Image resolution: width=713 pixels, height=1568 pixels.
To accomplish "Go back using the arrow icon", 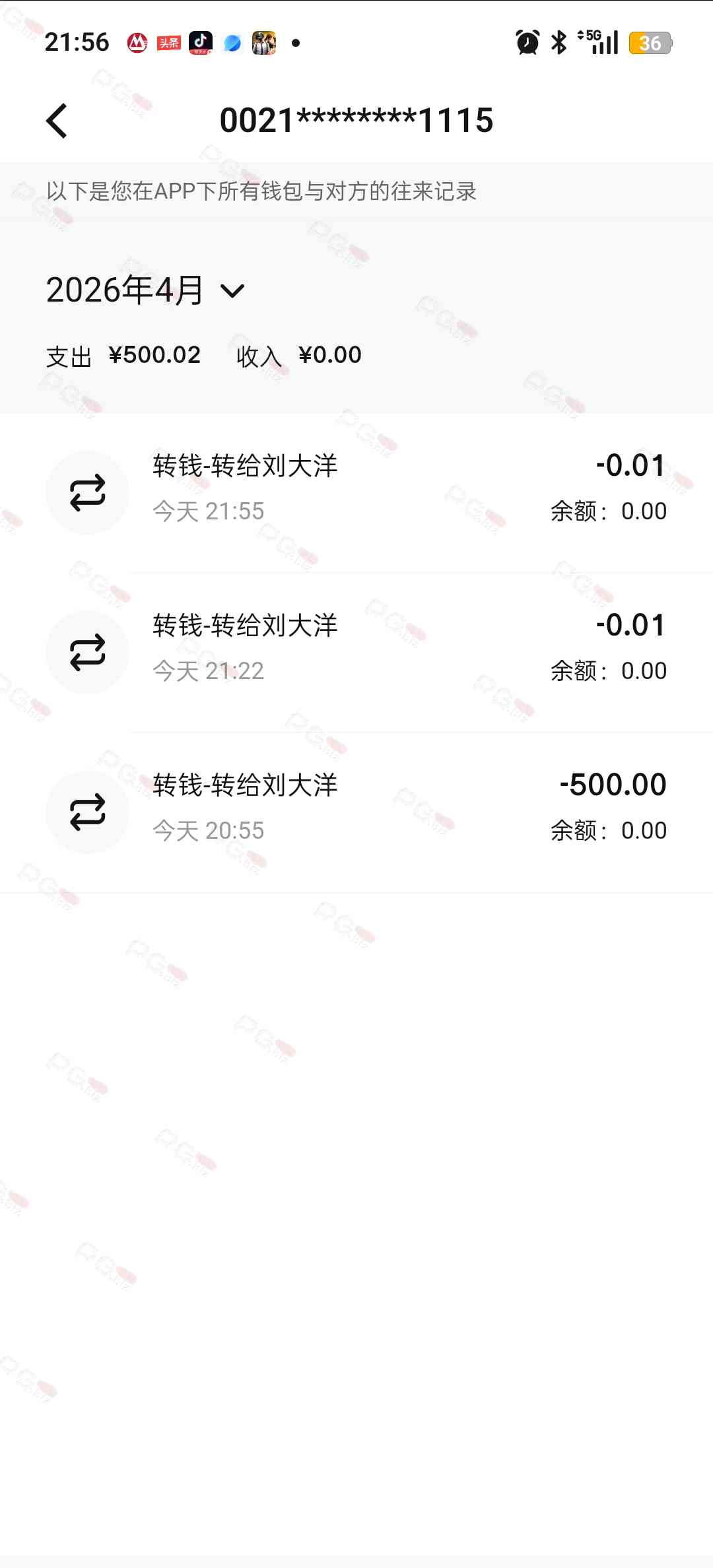I will click(x=57, y=121).
